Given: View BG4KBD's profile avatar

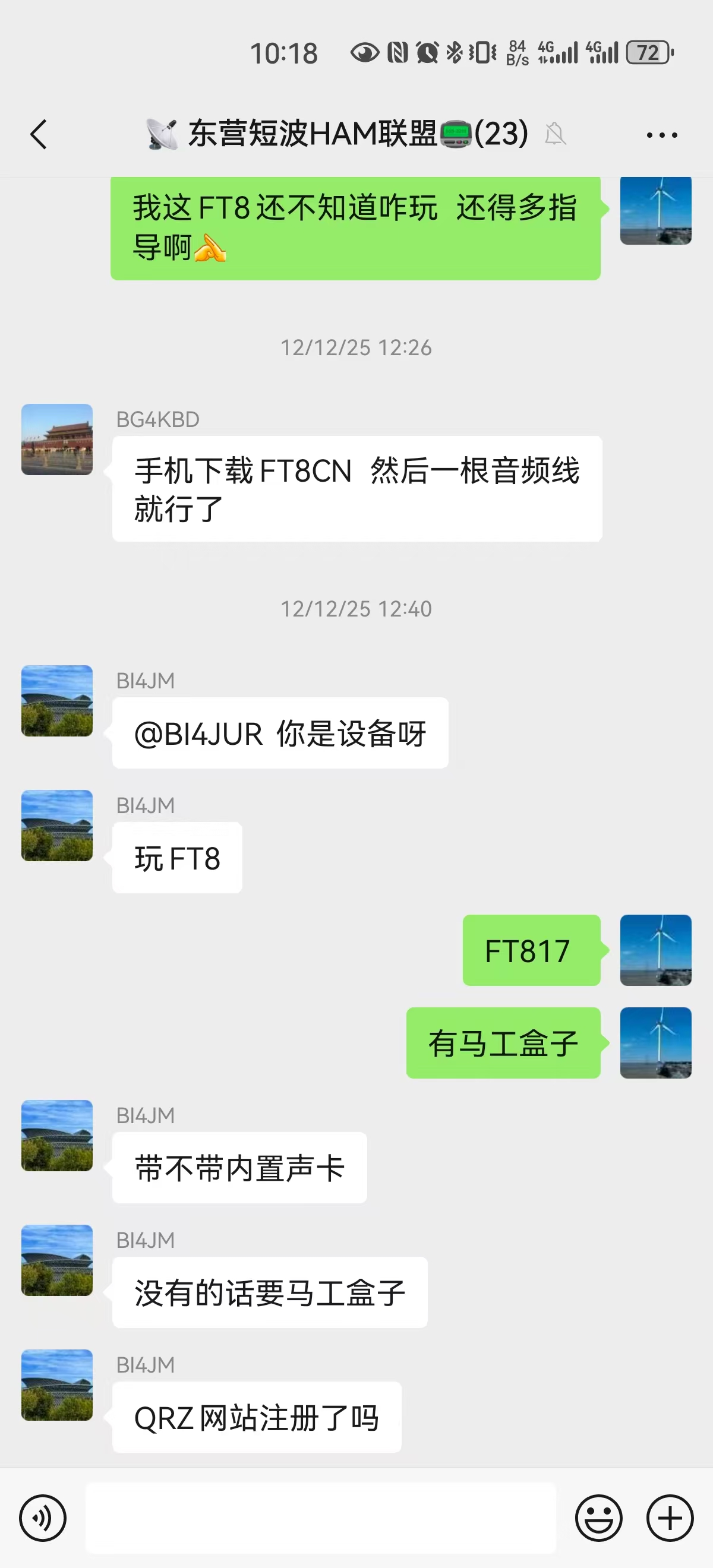Looking at the screenshot, I should click(x=57, y=440).
